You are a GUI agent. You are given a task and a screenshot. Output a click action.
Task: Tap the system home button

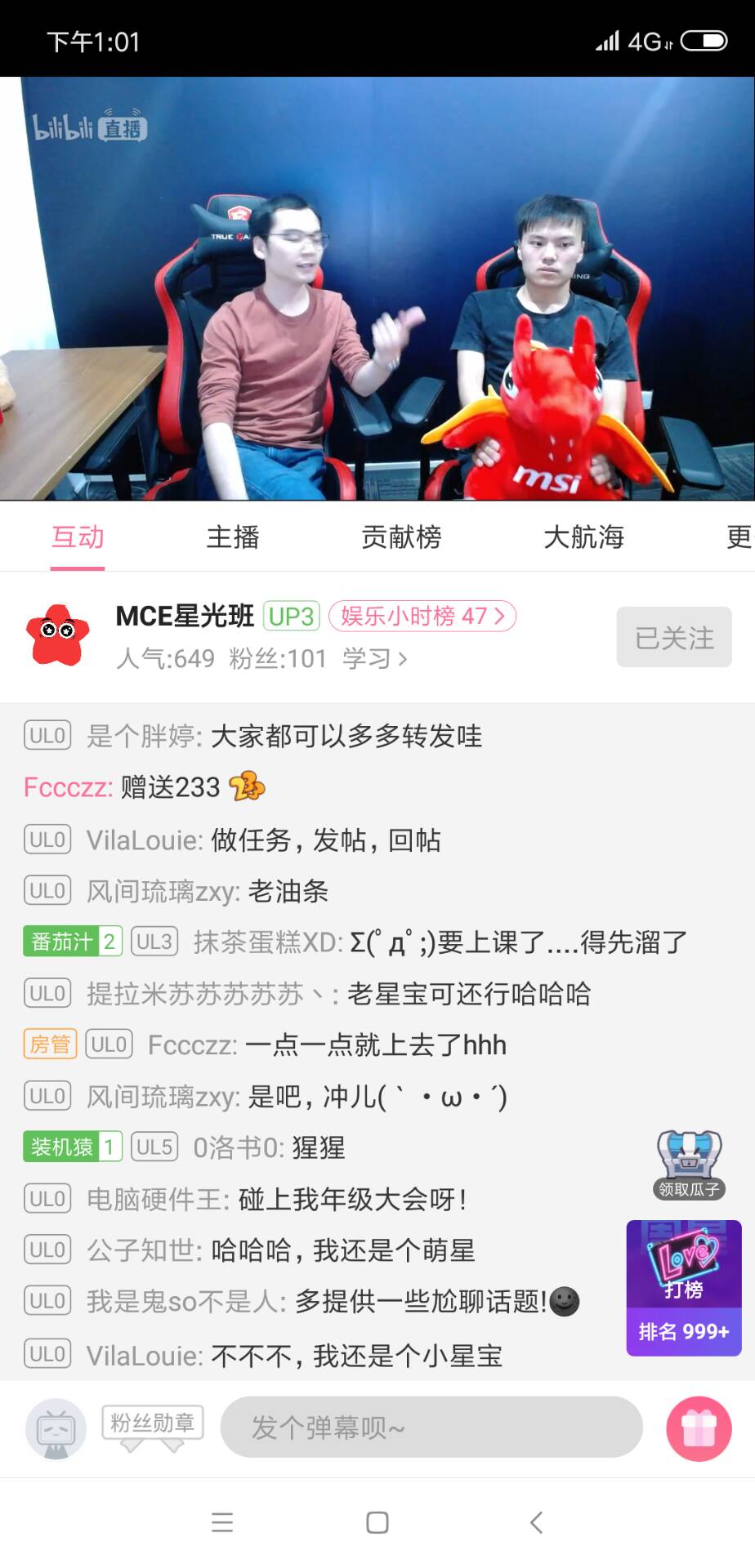[x=377, y=1521]
